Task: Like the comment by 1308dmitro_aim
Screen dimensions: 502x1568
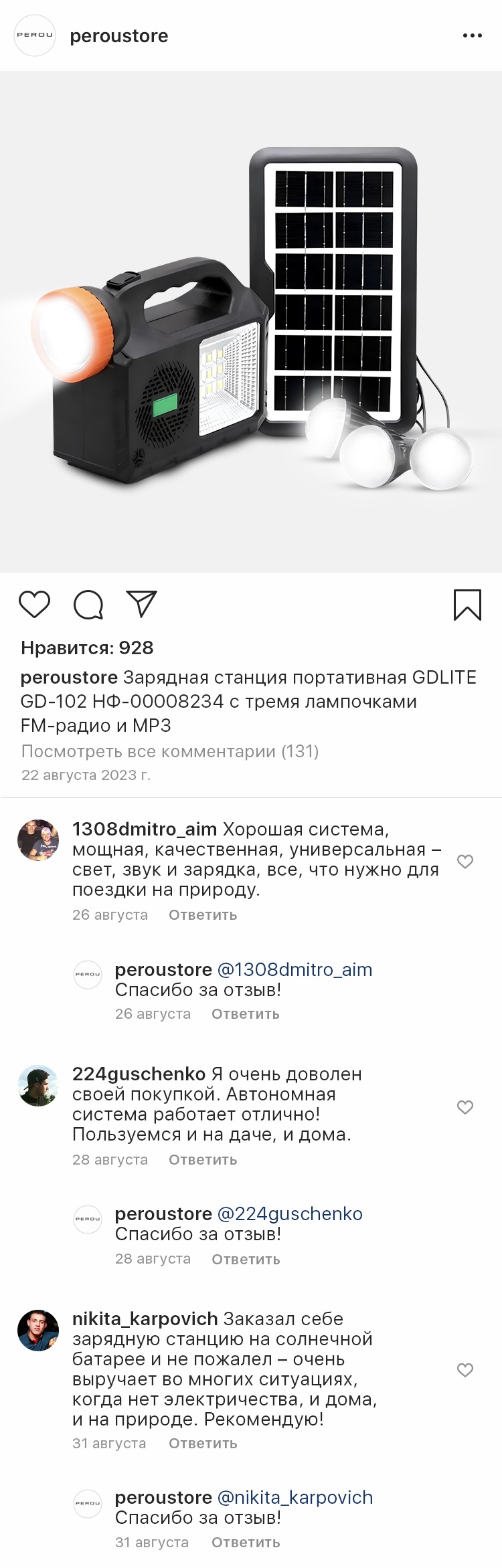Action: (465, 861)
